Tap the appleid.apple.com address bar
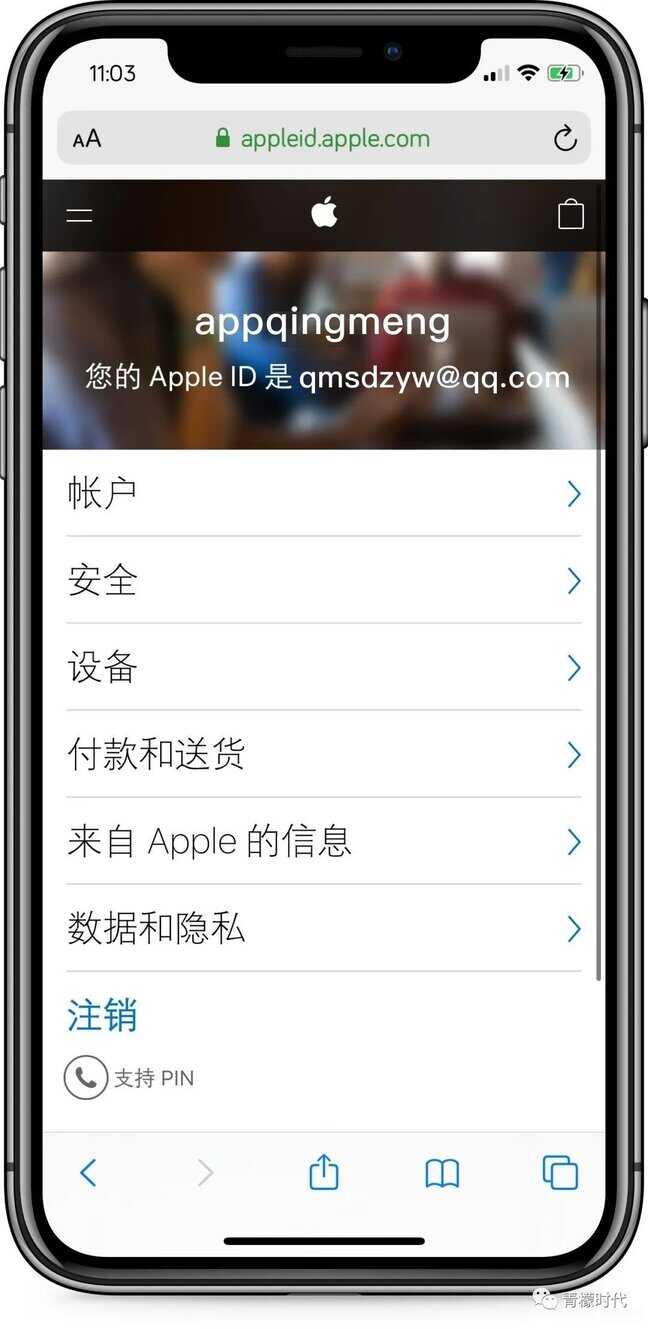 [323, 138]
